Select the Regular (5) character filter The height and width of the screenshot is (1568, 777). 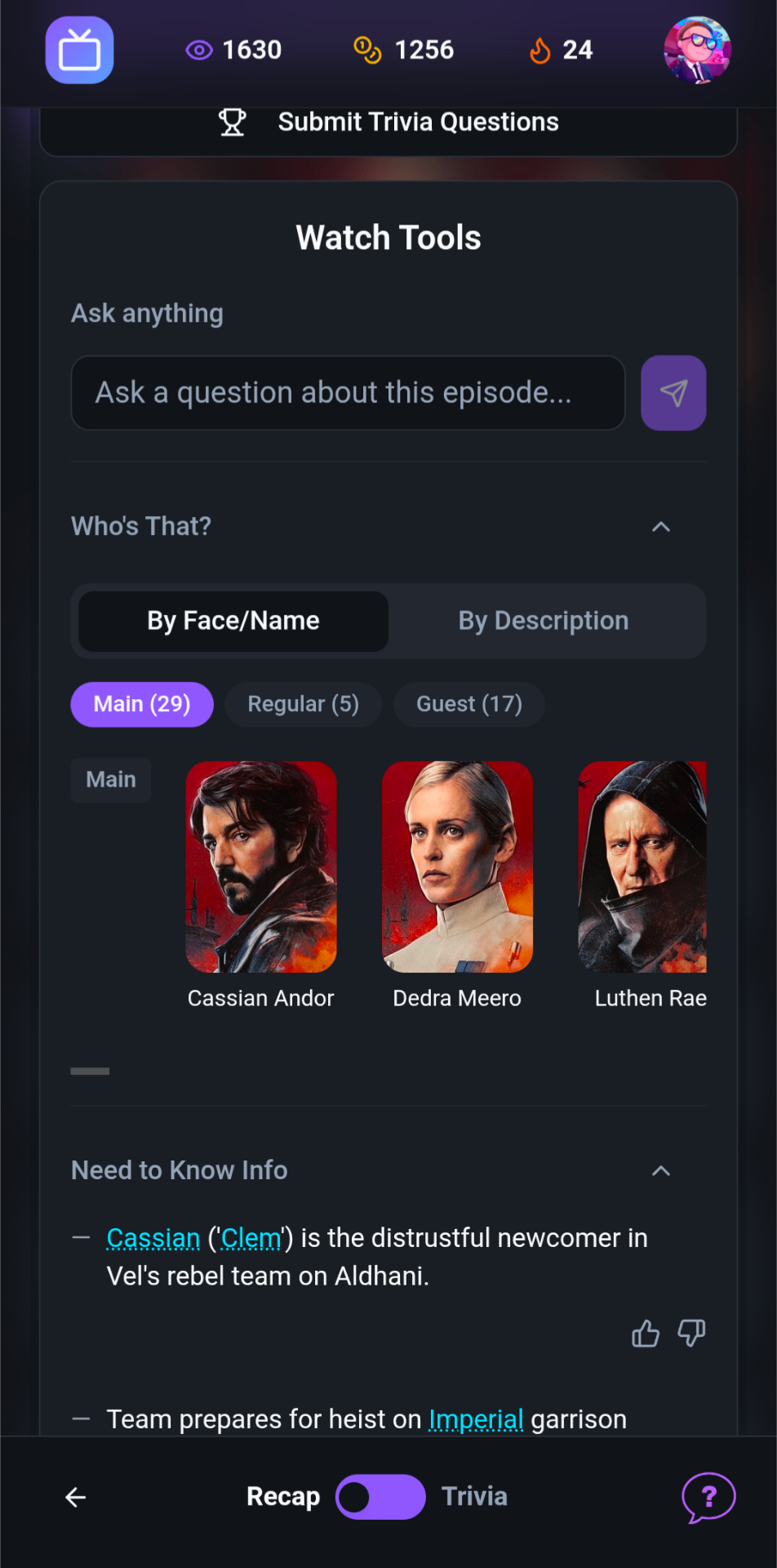(303, 704)
